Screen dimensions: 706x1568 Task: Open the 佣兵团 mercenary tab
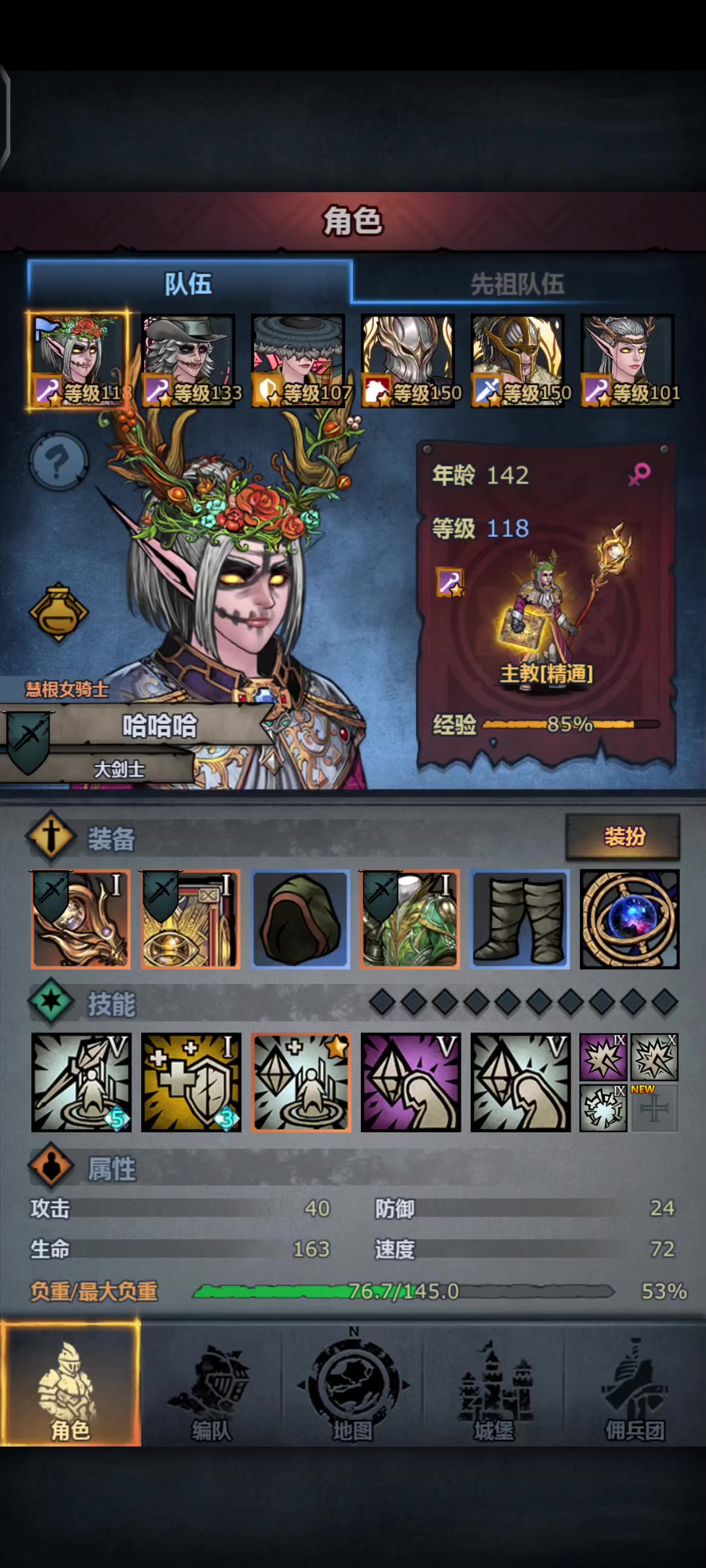(635, 1386)
